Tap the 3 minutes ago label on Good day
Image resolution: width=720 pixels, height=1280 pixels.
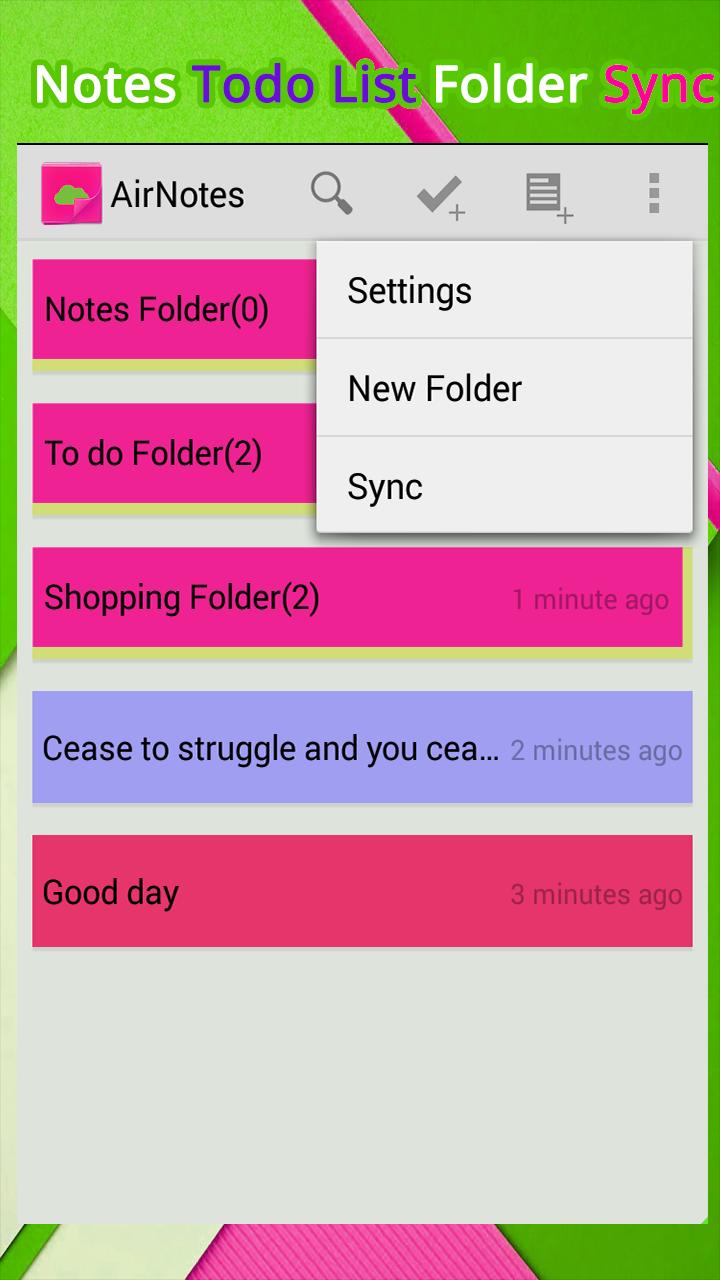(x=597, y=895)
